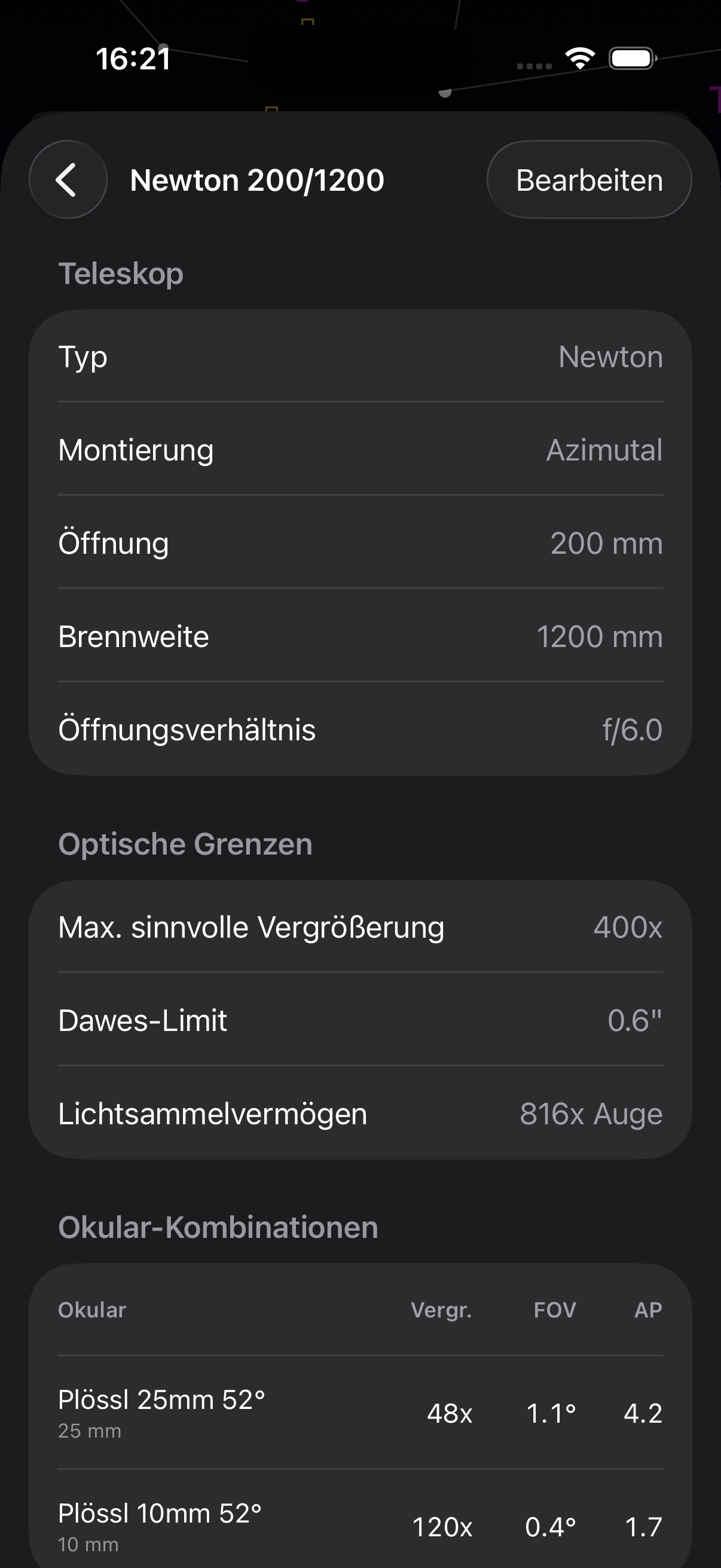Select the Öffnung value 200 mm
The width and height of the screenshot is (721, 1568).
coord(360,544)
